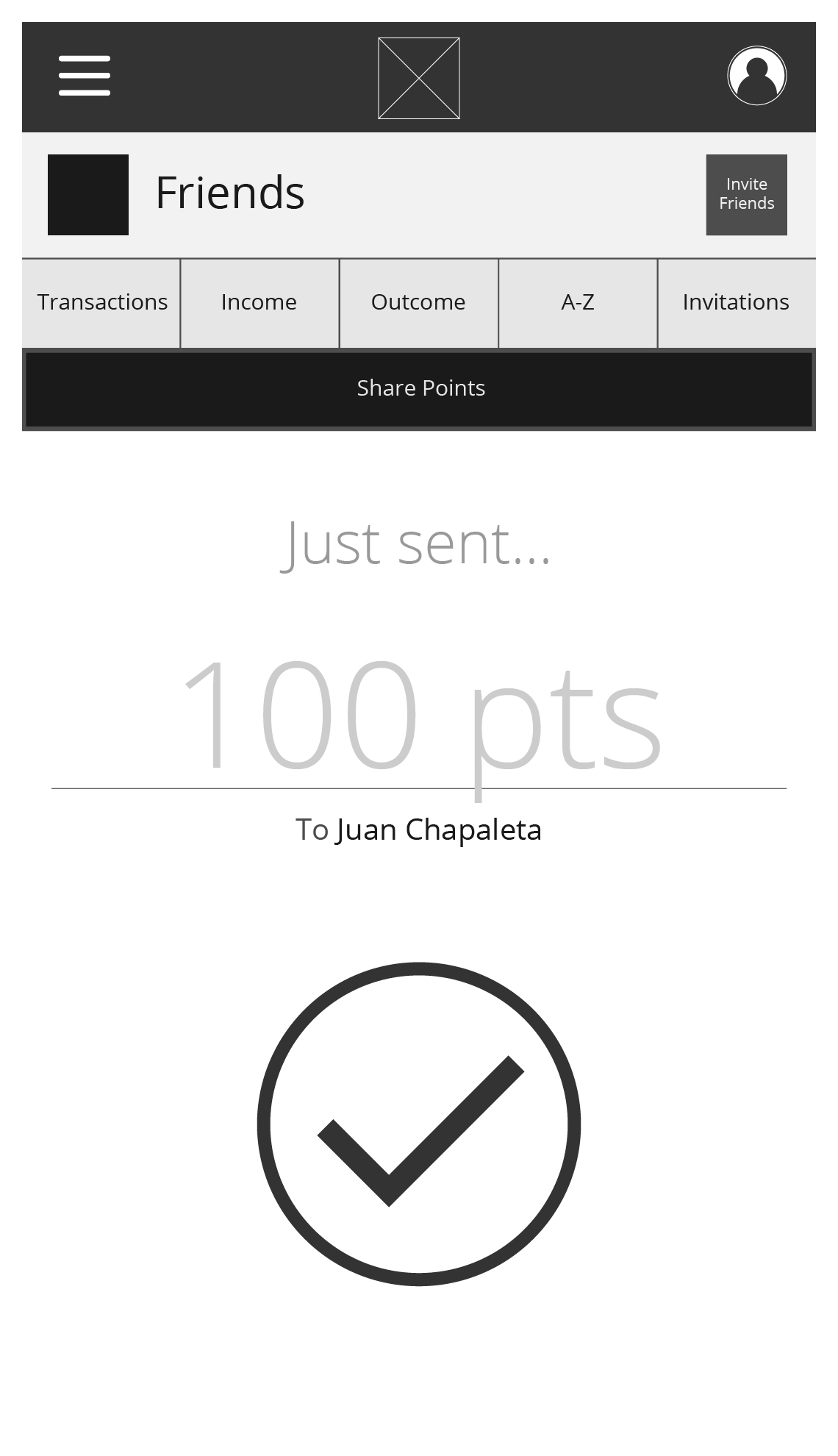Show the Outcome tab

tap(419, 303)
